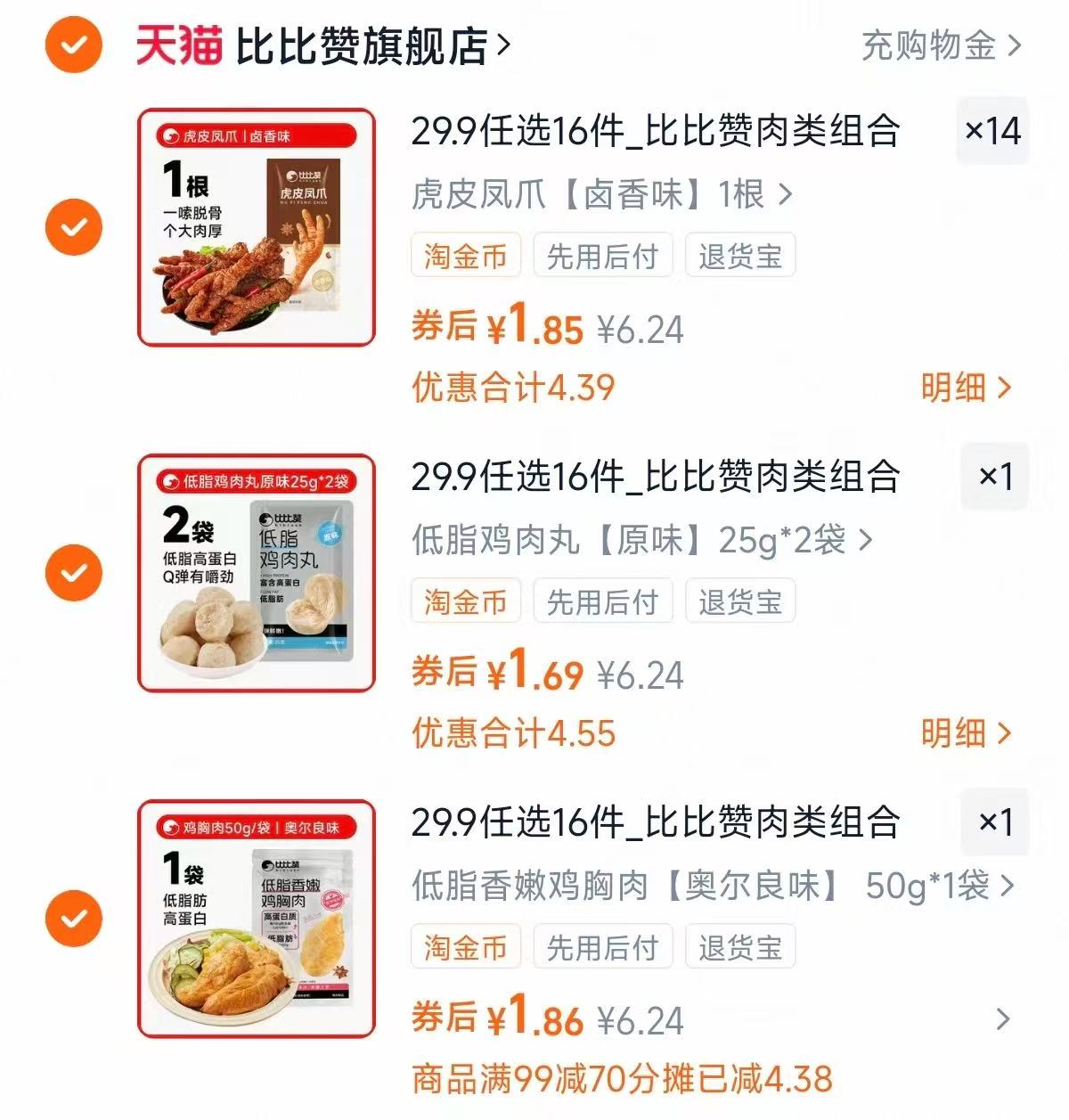
Task: Deselect the 虎皮凤爪 item checkbox
Action: [73, 227]
